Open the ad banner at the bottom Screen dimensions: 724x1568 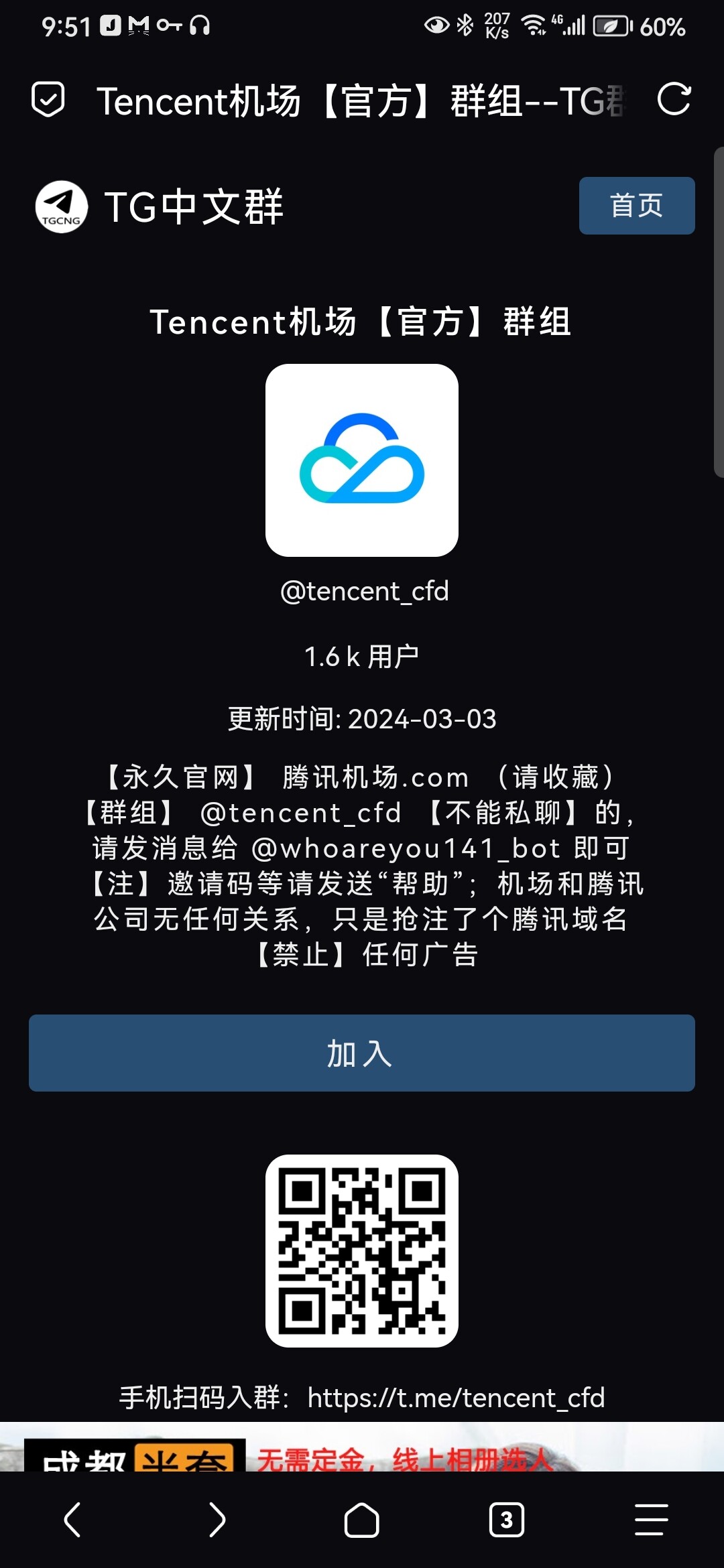[362, 1447]
